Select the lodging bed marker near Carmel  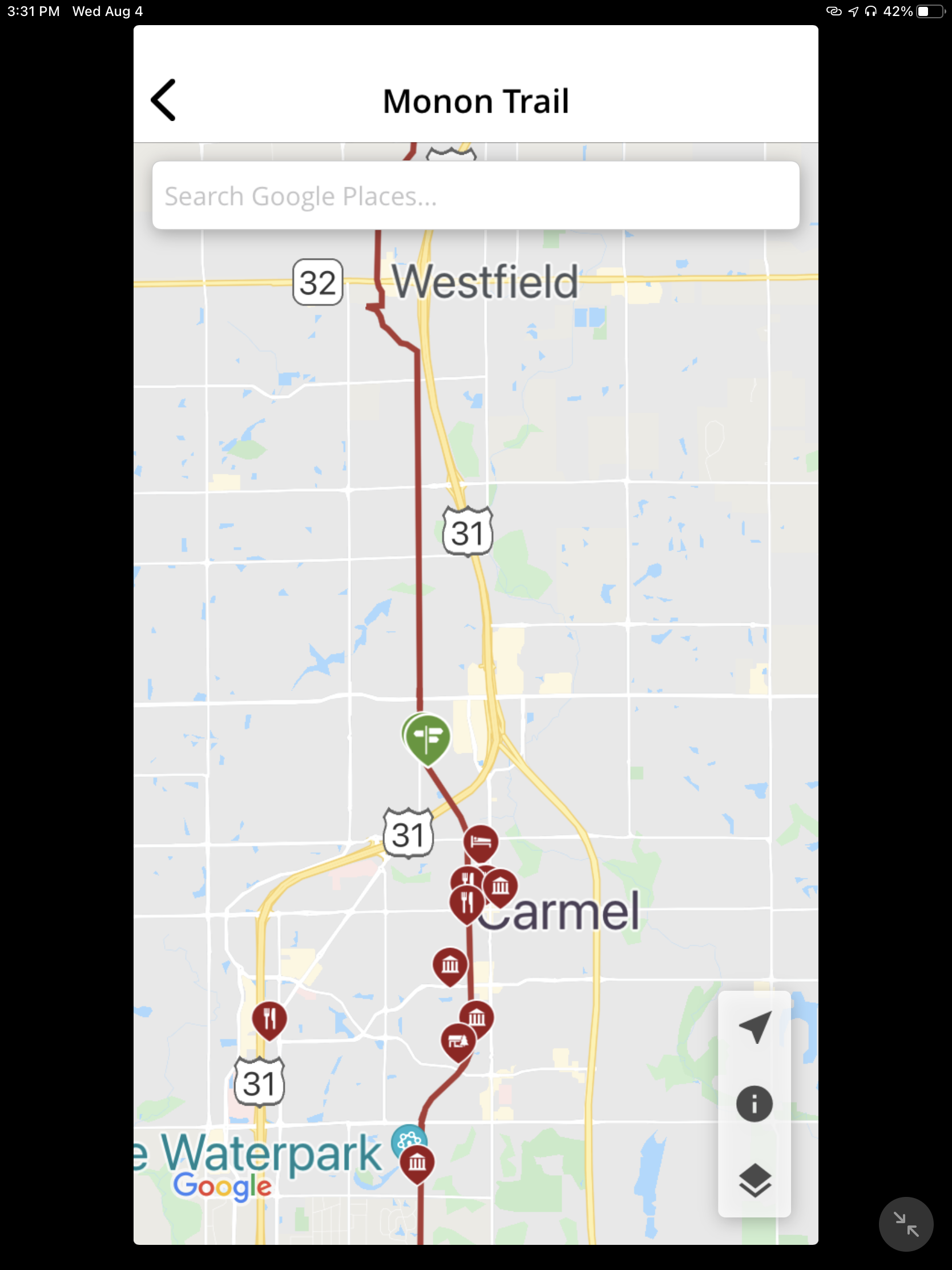click(481, 843)
